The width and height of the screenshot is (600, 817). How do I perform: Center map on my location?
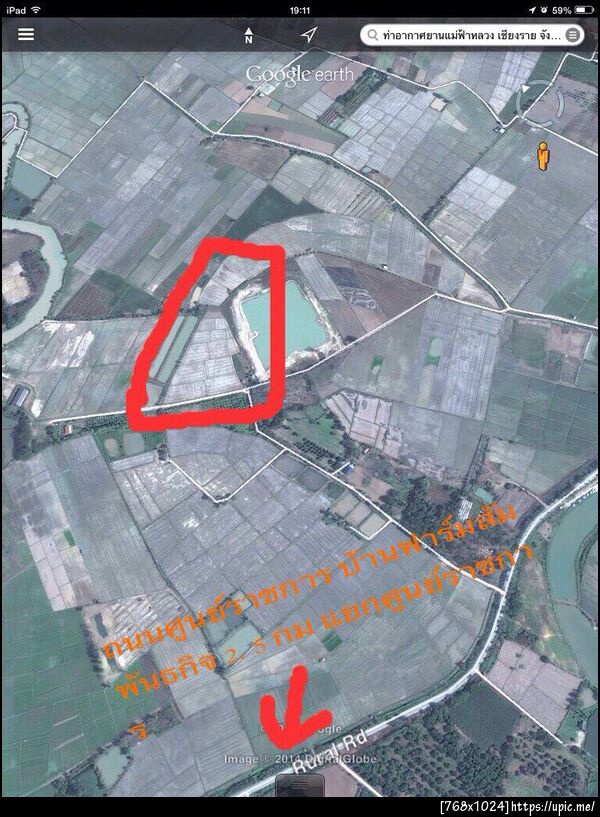coord(310,35)
